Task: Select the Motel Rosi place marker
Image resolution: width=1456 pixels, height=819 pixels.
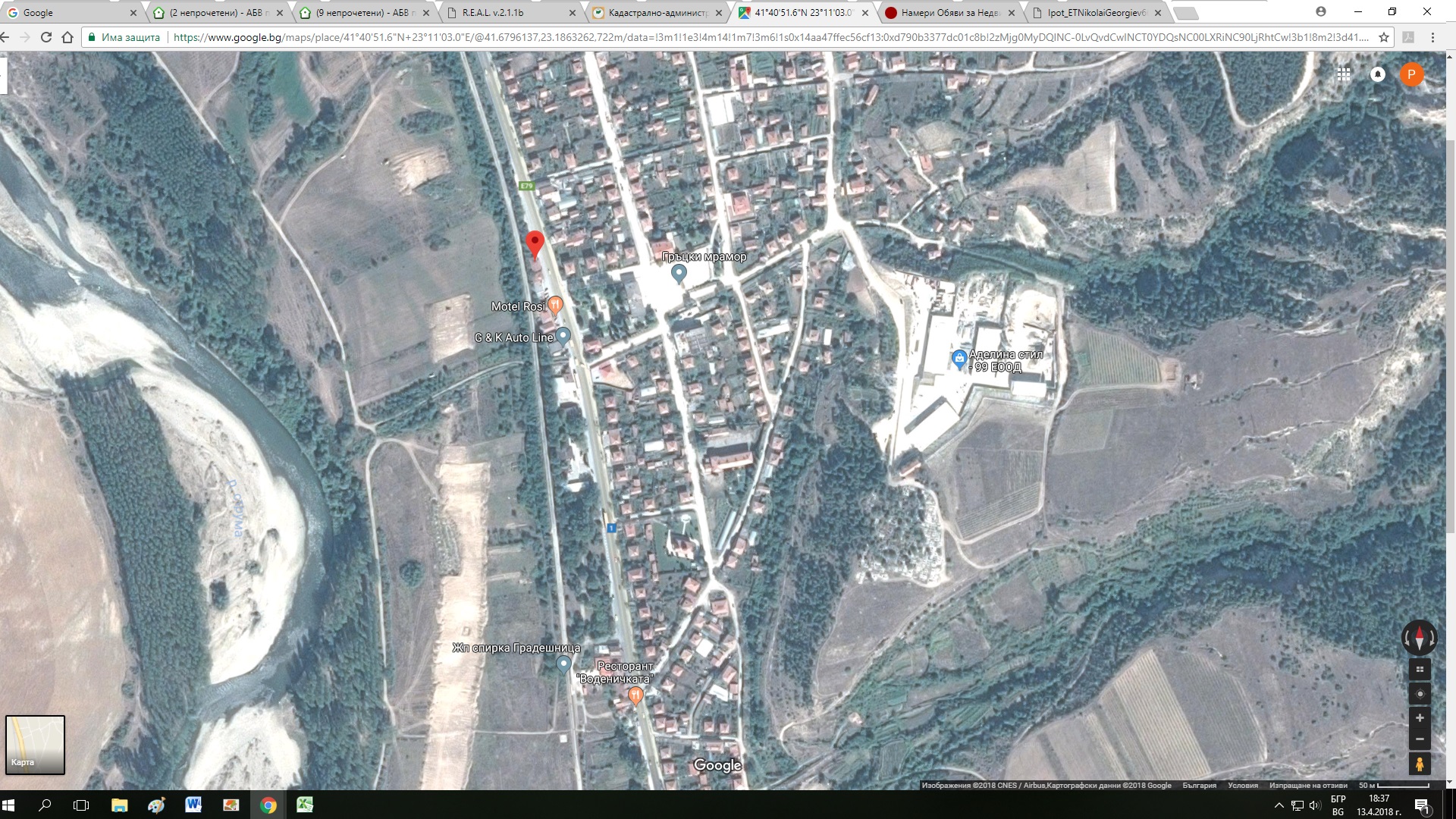Action: pos(555,306)
